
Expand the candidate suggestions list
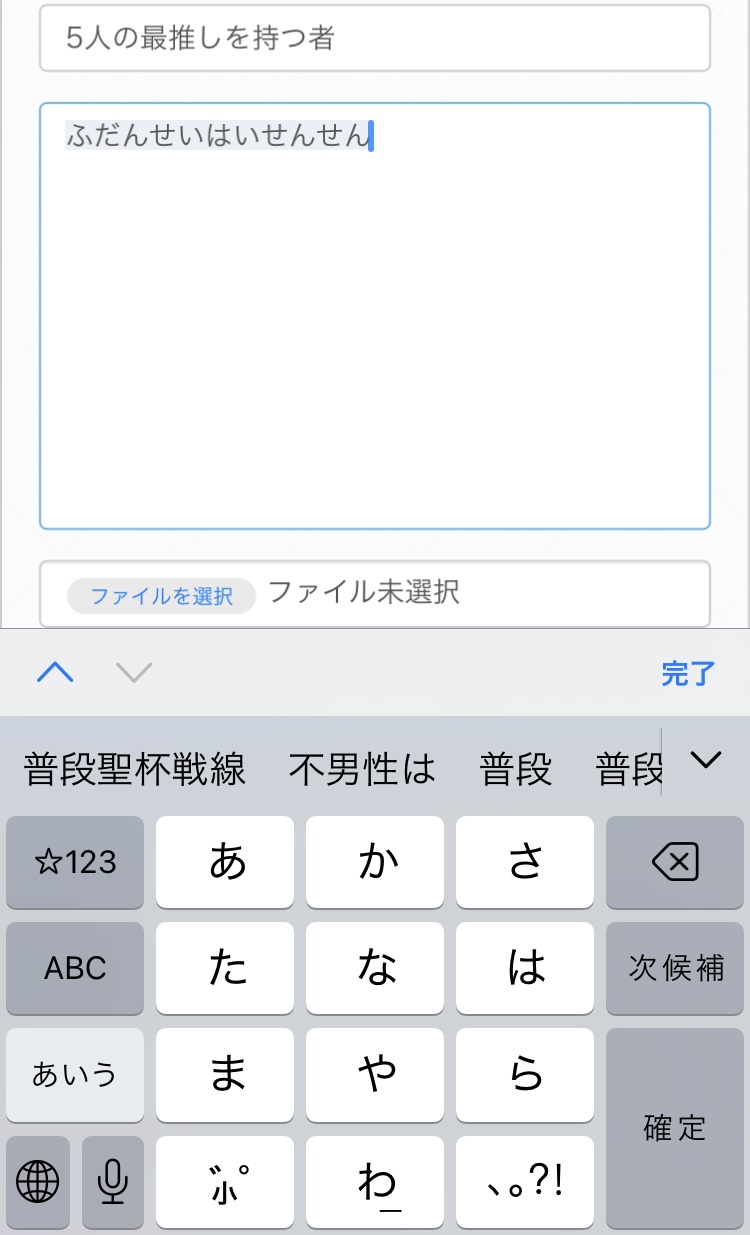pyautogui.click(x=706, y=761)
